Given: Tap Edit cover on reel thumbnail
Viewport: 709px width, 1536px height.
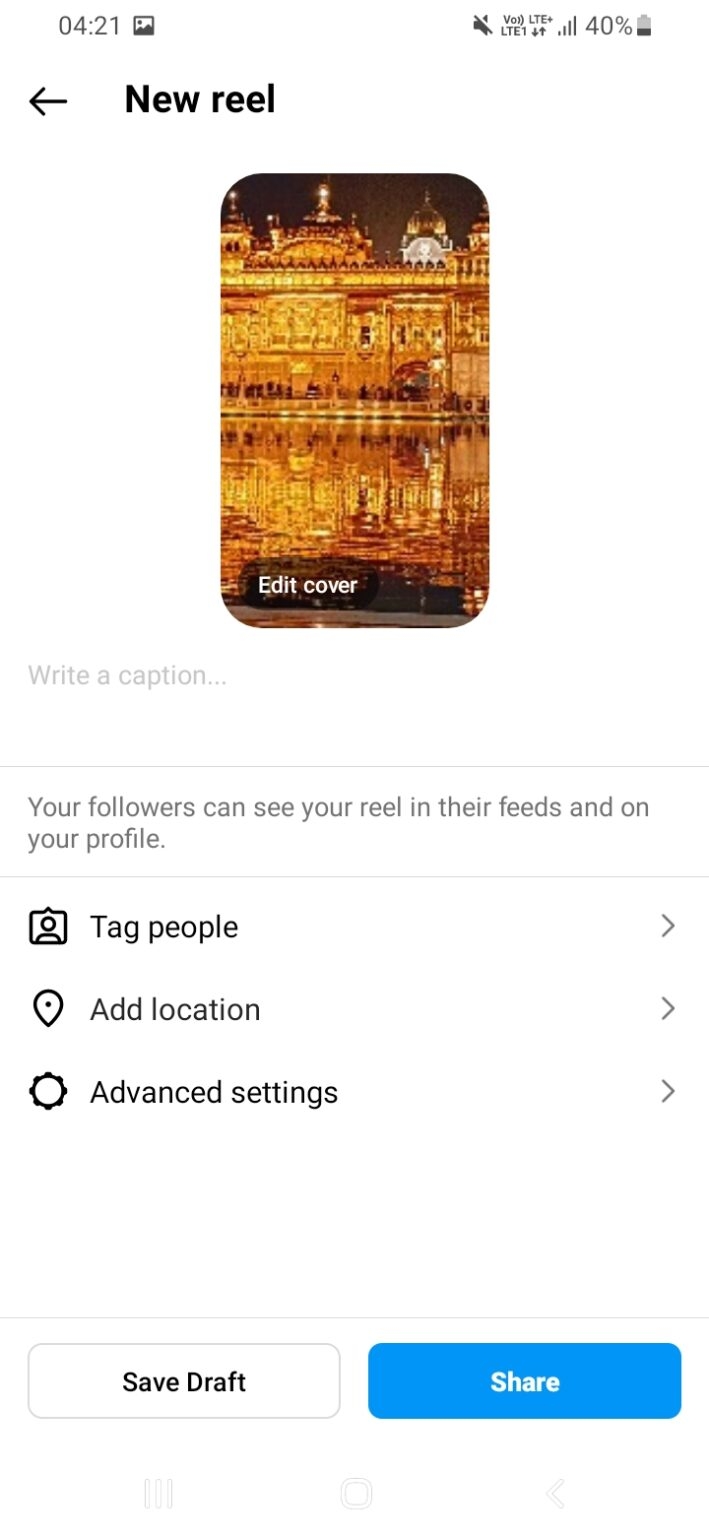Looking at the screenshot, I should click(308, 585).
